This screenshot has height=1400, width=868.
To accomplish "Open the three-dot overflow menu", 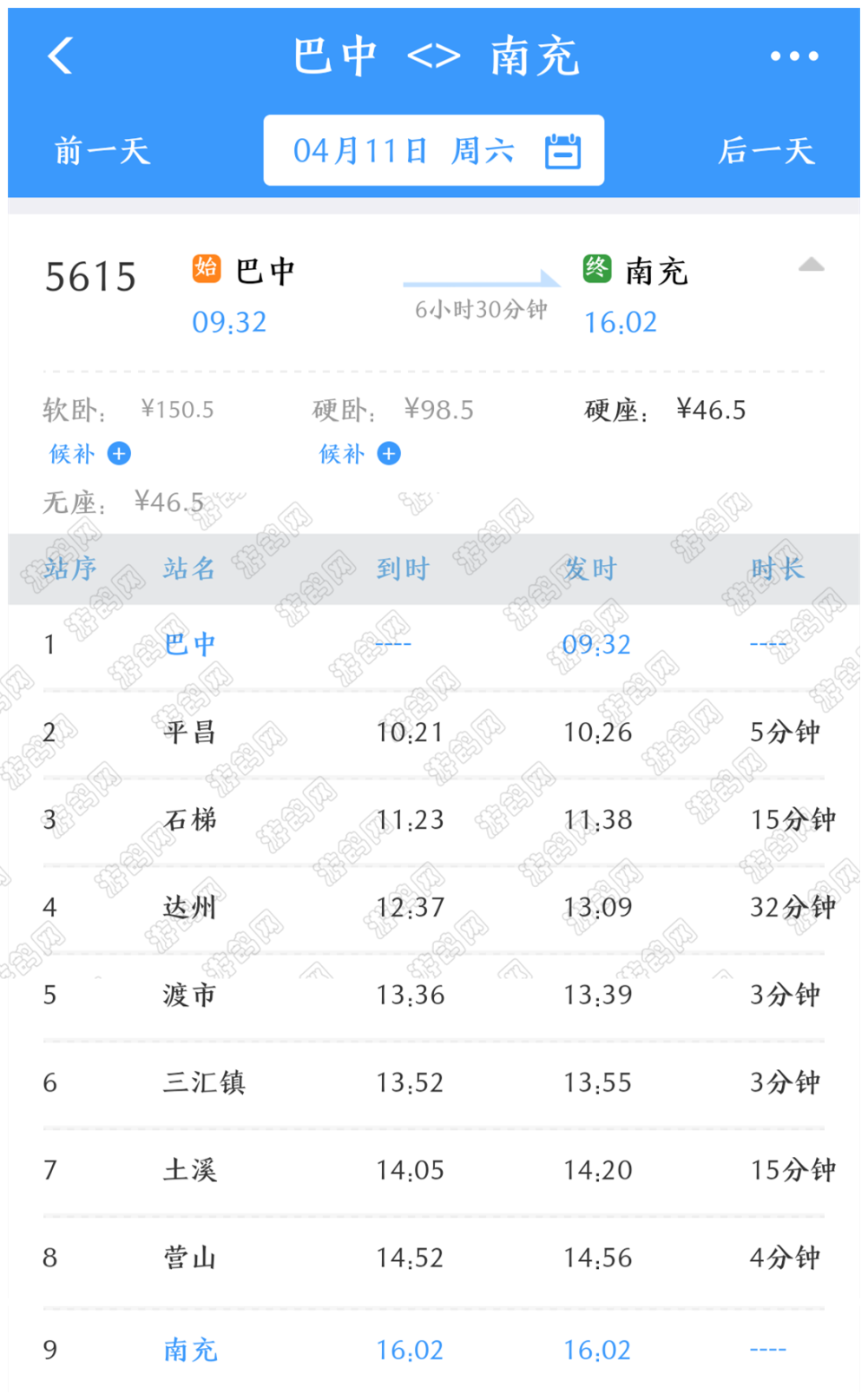I will [793, 56].
